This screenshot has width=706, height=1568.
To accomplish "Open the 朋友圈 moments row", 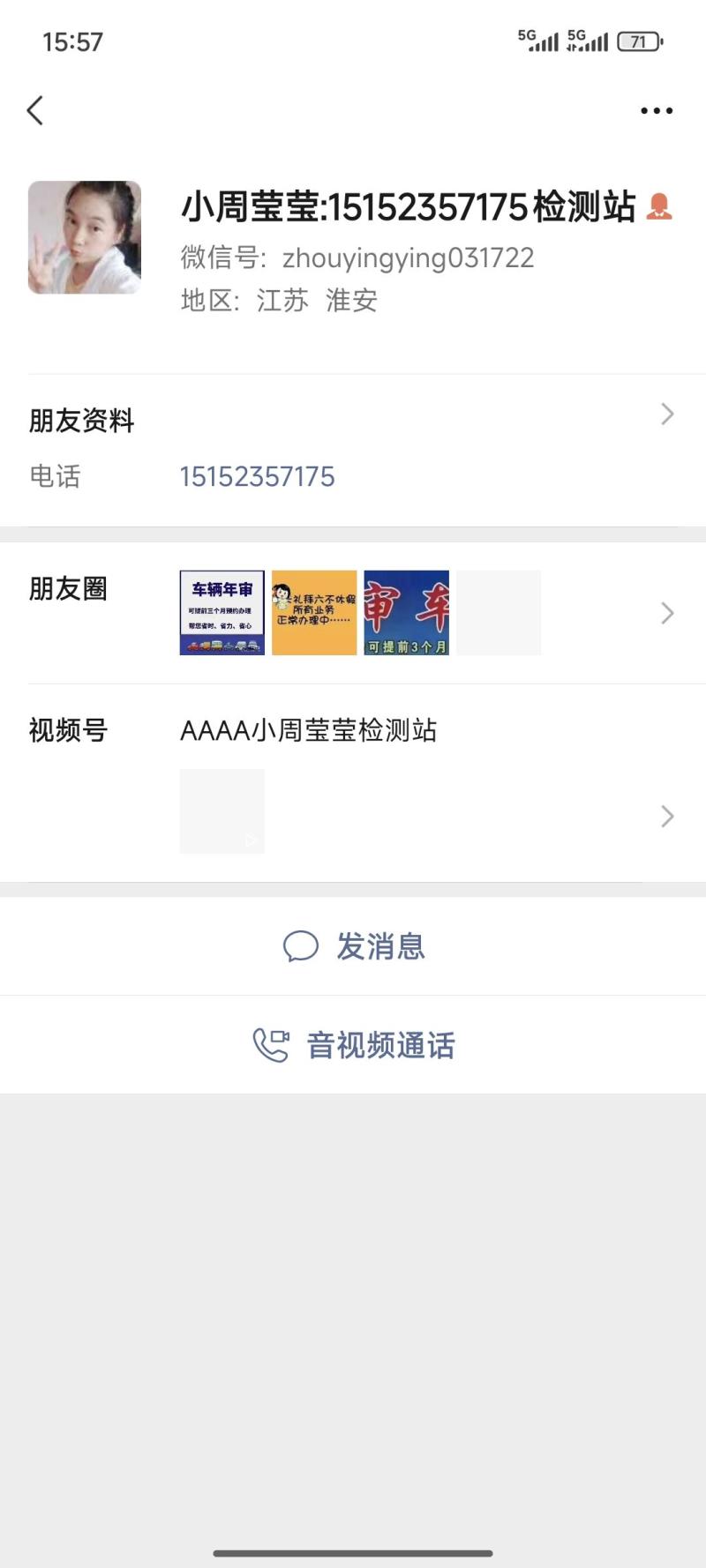I will [353, 613].
